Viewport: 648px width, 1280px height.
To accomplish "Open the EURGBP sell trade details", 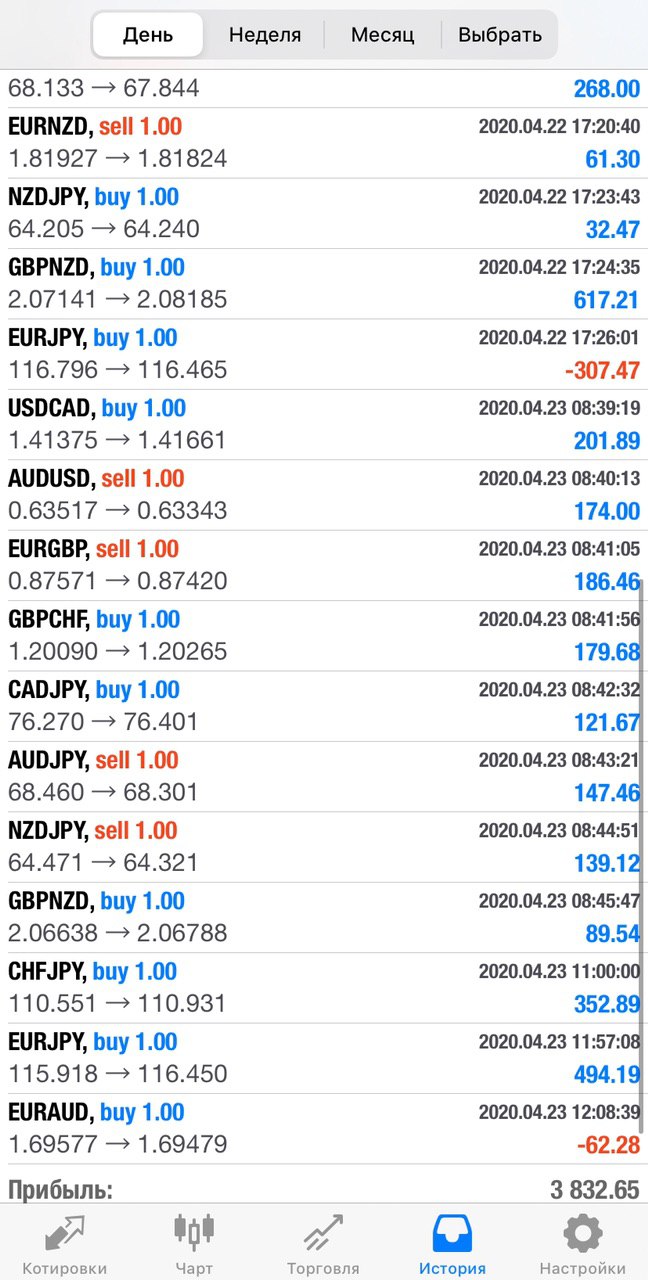I will pyautogui.click(x=324, y=565).
